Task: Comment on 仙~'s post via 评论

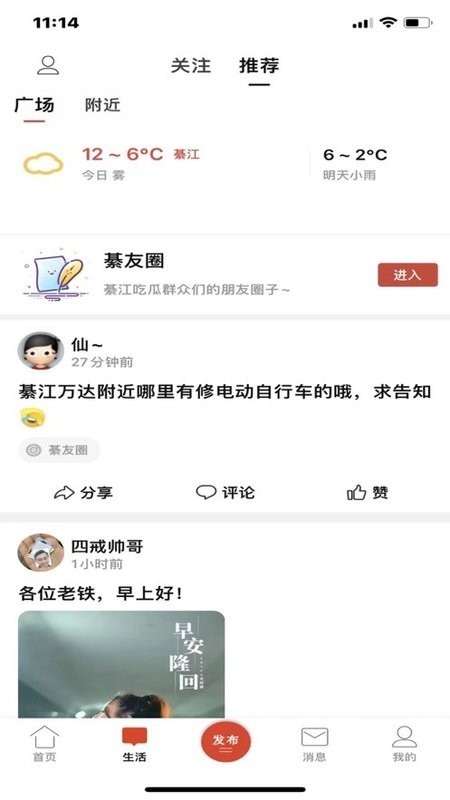Action: click(225, 492)
